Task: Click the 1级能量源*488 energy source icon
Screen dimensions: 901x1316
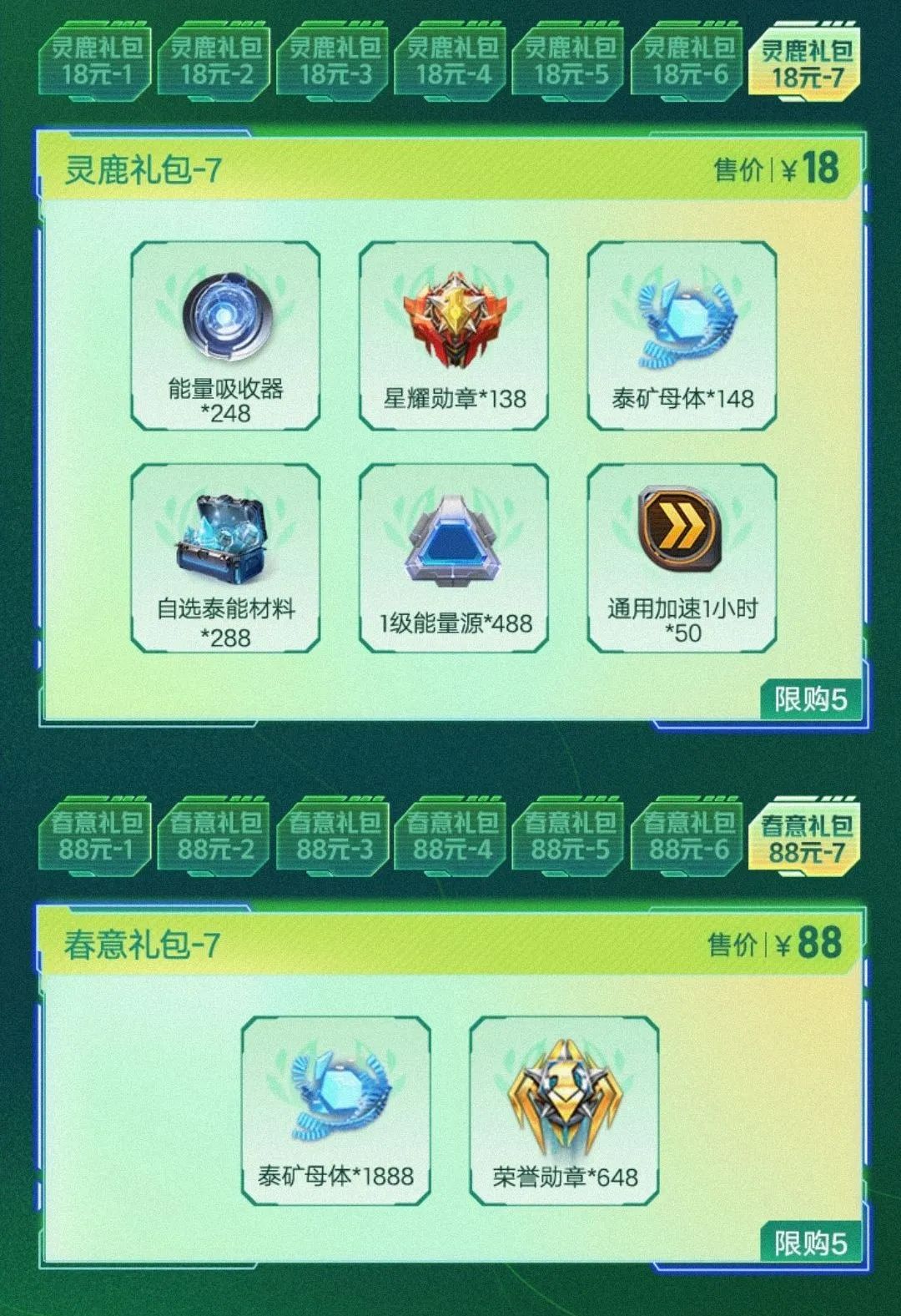Action: tap(455, 542)
